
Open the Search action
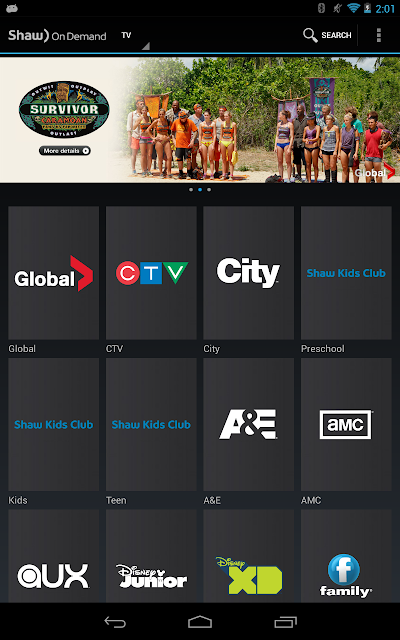coord(327,36)
